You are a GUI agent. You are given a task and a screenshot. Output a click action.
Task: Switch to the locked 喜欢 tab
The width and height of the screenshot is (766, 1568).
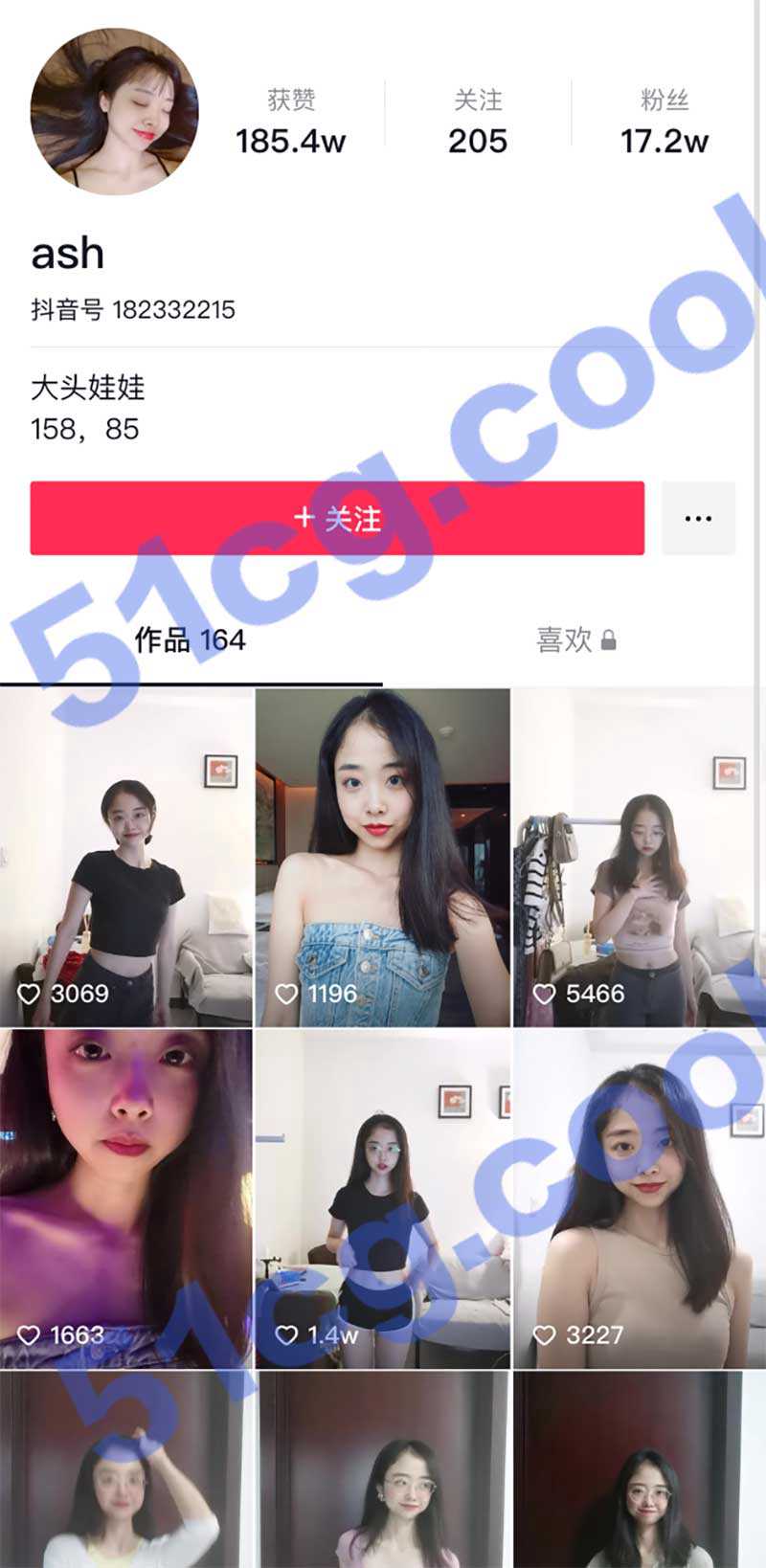(x=575, y=640)
